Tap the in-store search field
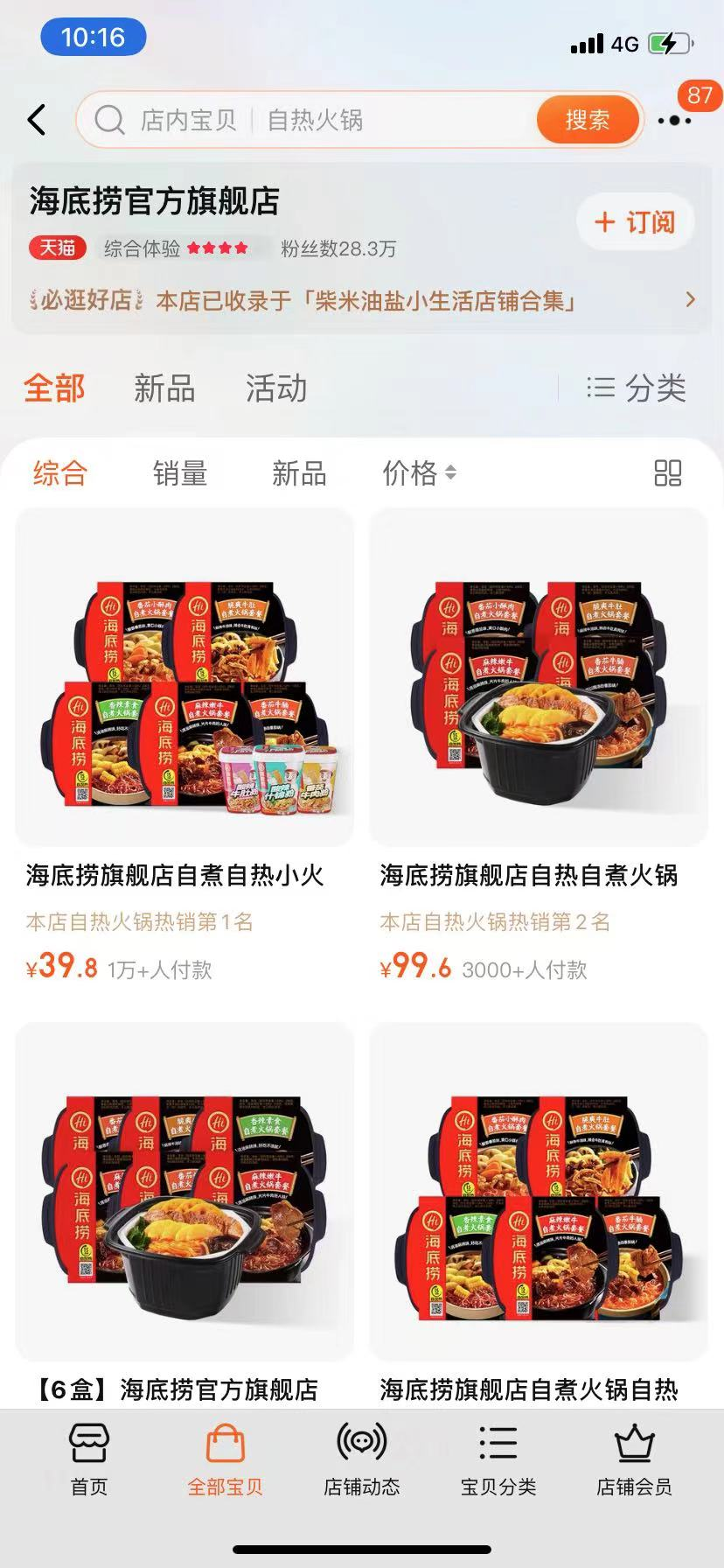 tap(306, 120)
